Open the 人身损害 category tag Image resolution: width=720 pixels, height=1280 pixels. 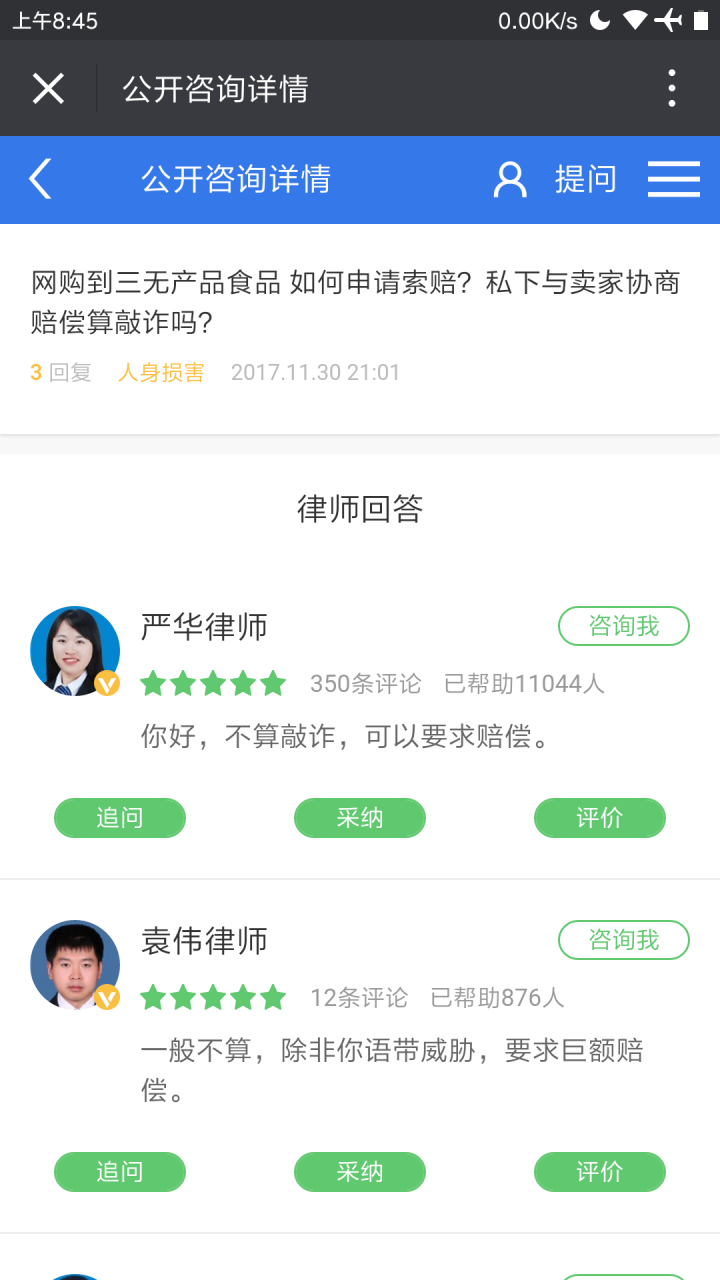pyautogui.click(x=161, y=373)
